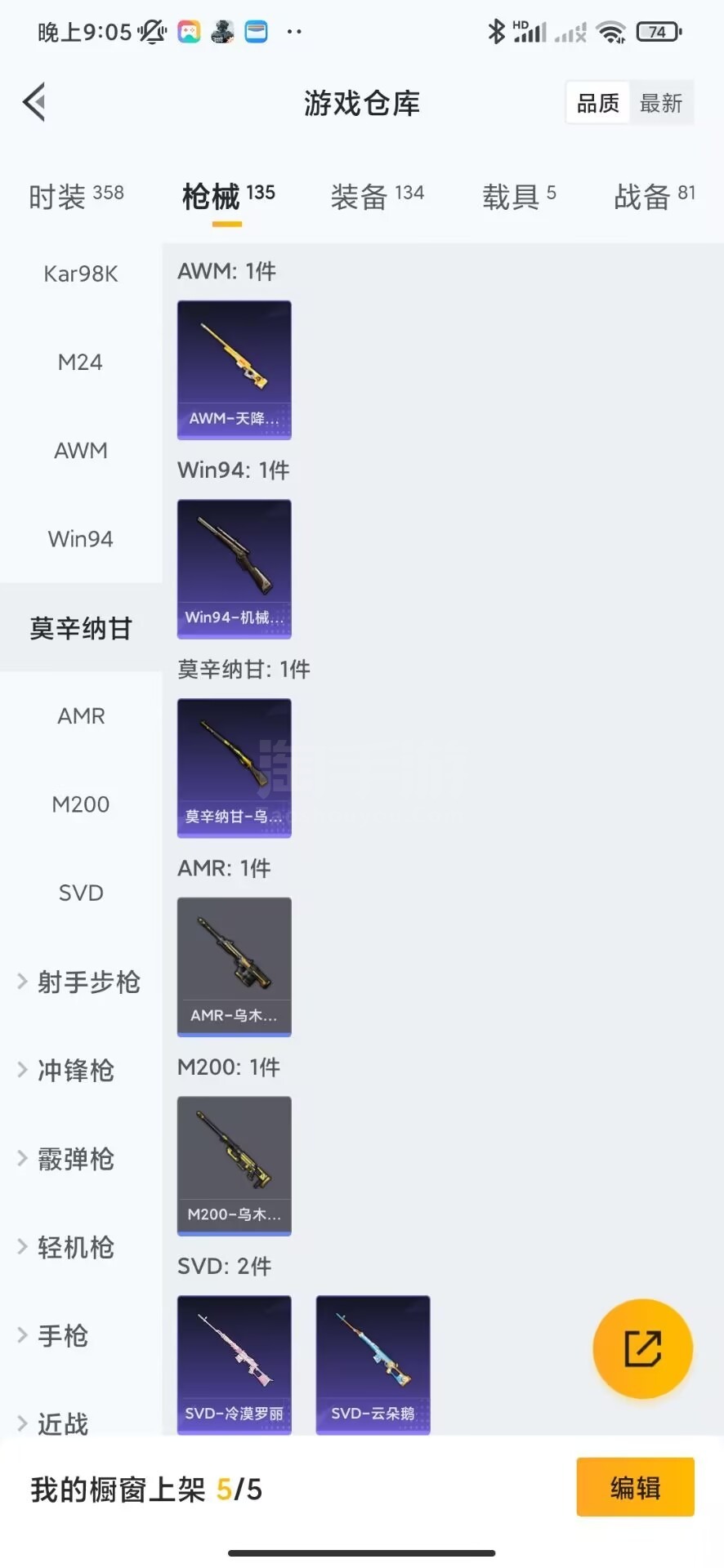Open the 战备 tab

coord(655,196)
